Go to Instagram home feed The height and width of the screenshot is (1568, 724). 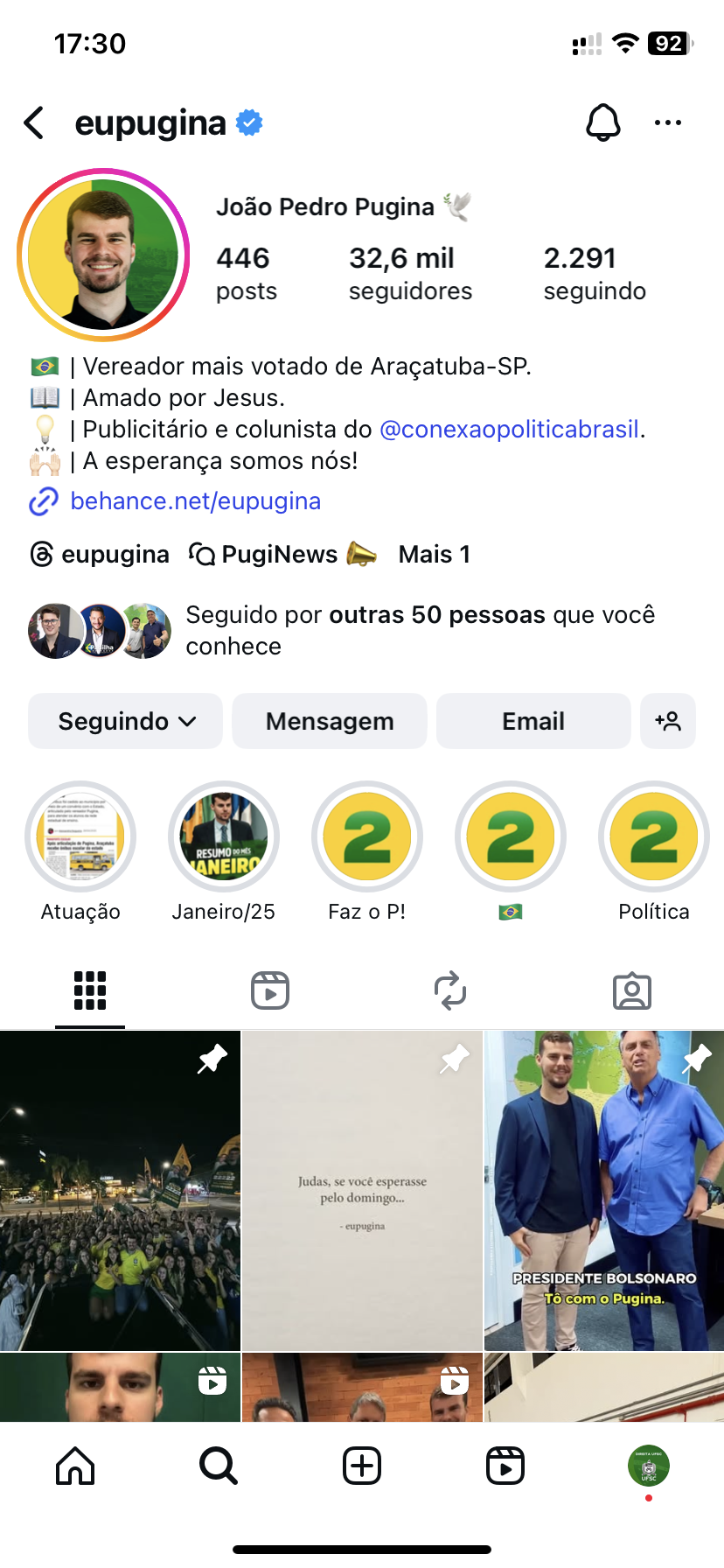[x=75, y=1466]
